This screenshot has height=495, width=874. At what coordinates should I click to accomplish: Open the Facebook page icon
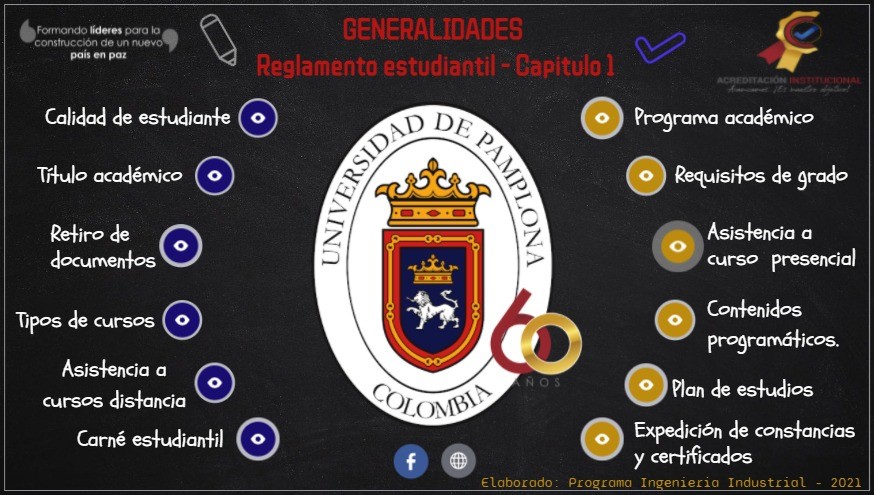[x=410, y=460]
